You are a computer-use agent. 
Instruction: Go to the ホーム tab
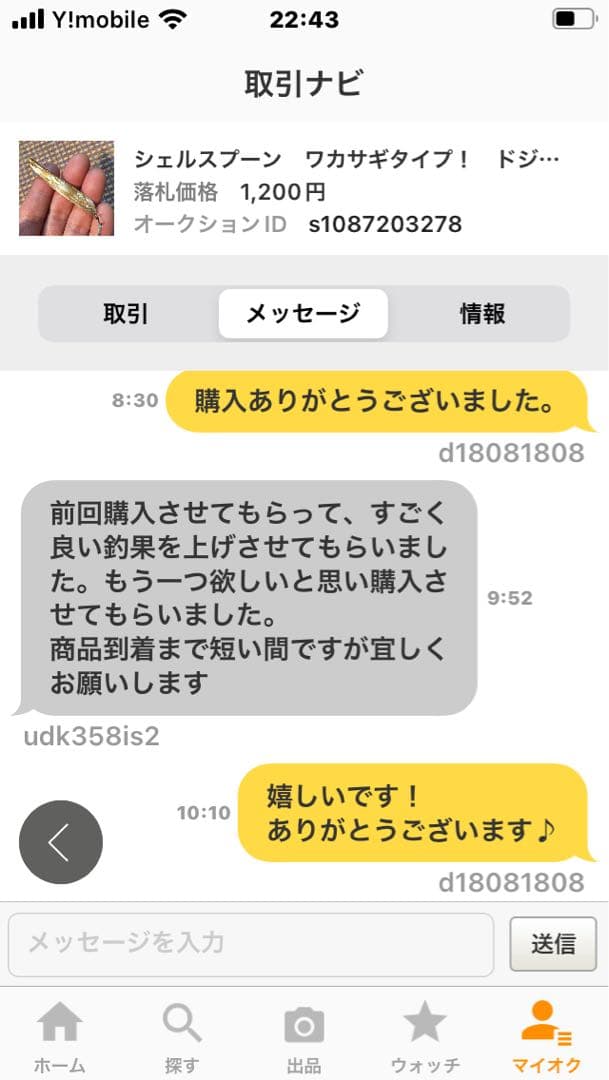pyautogui.click(x=60, y=1036)
